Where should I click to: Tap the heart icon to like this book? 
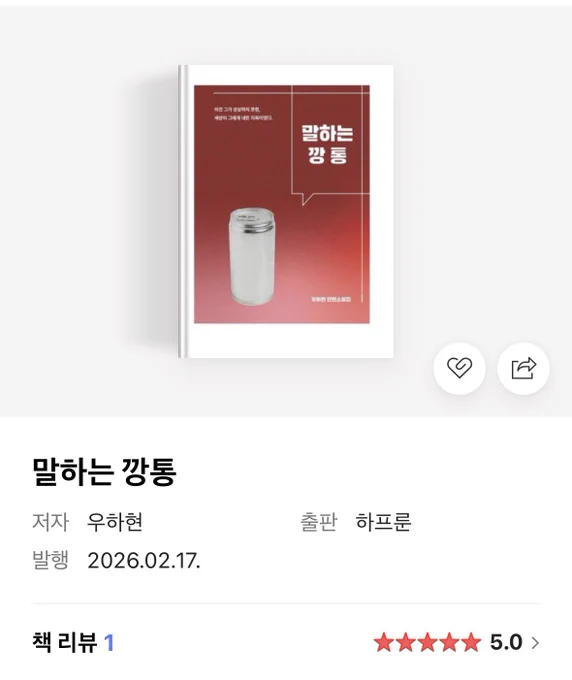[x=459, y=368]
